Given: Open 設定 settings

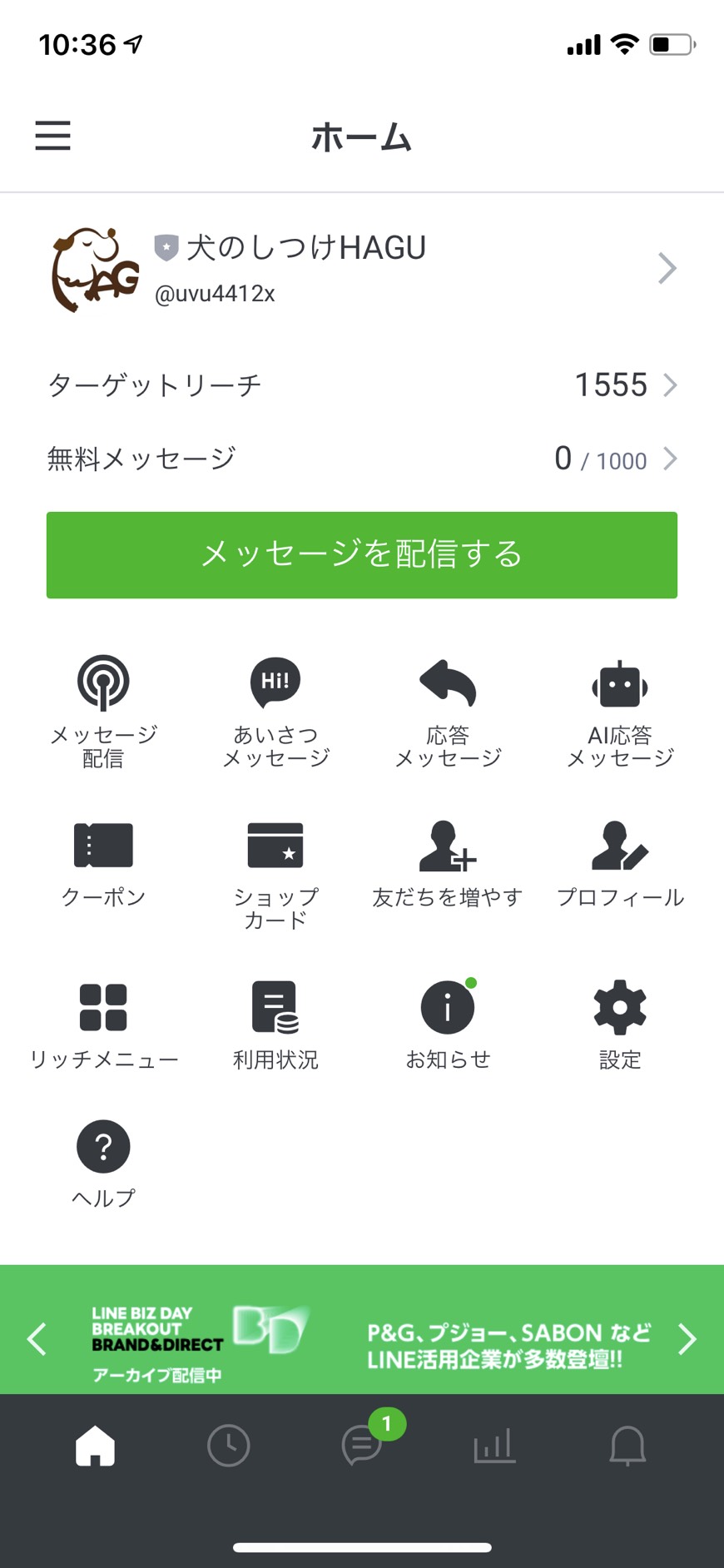Looking at the screenshot, I should click(620, 1025).
